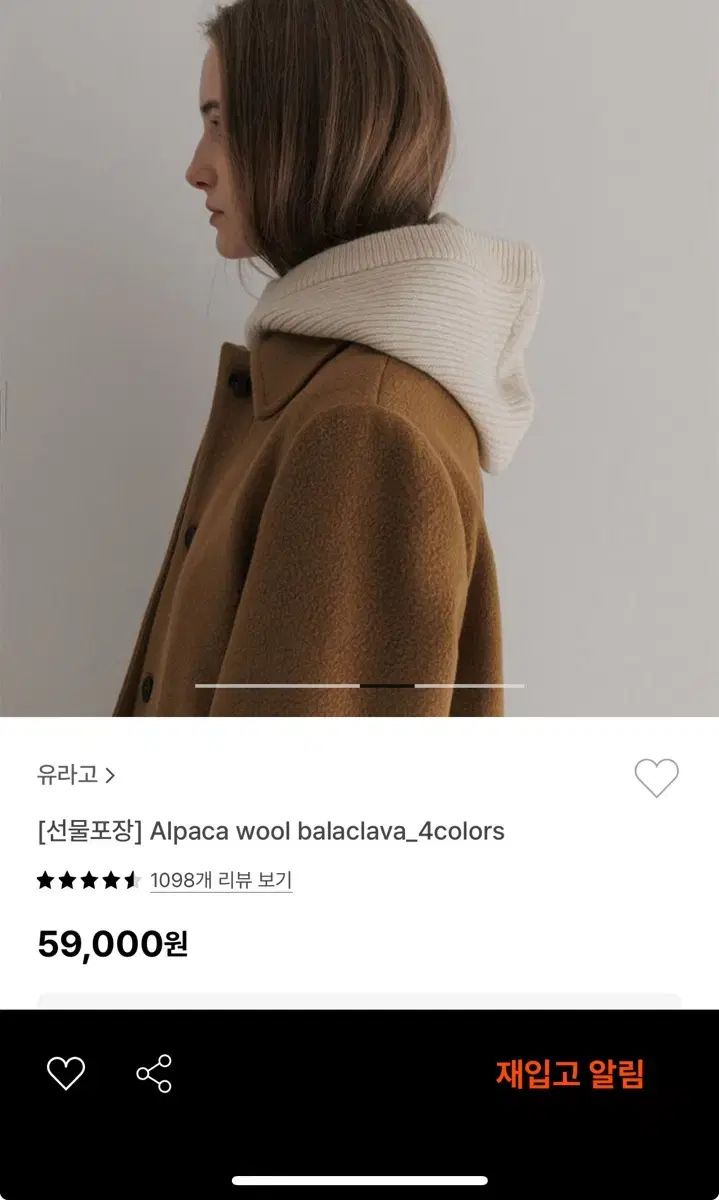Like the product in the bottom bar
Viewport: 719px width, 1200px height.
coord(66,1073)
